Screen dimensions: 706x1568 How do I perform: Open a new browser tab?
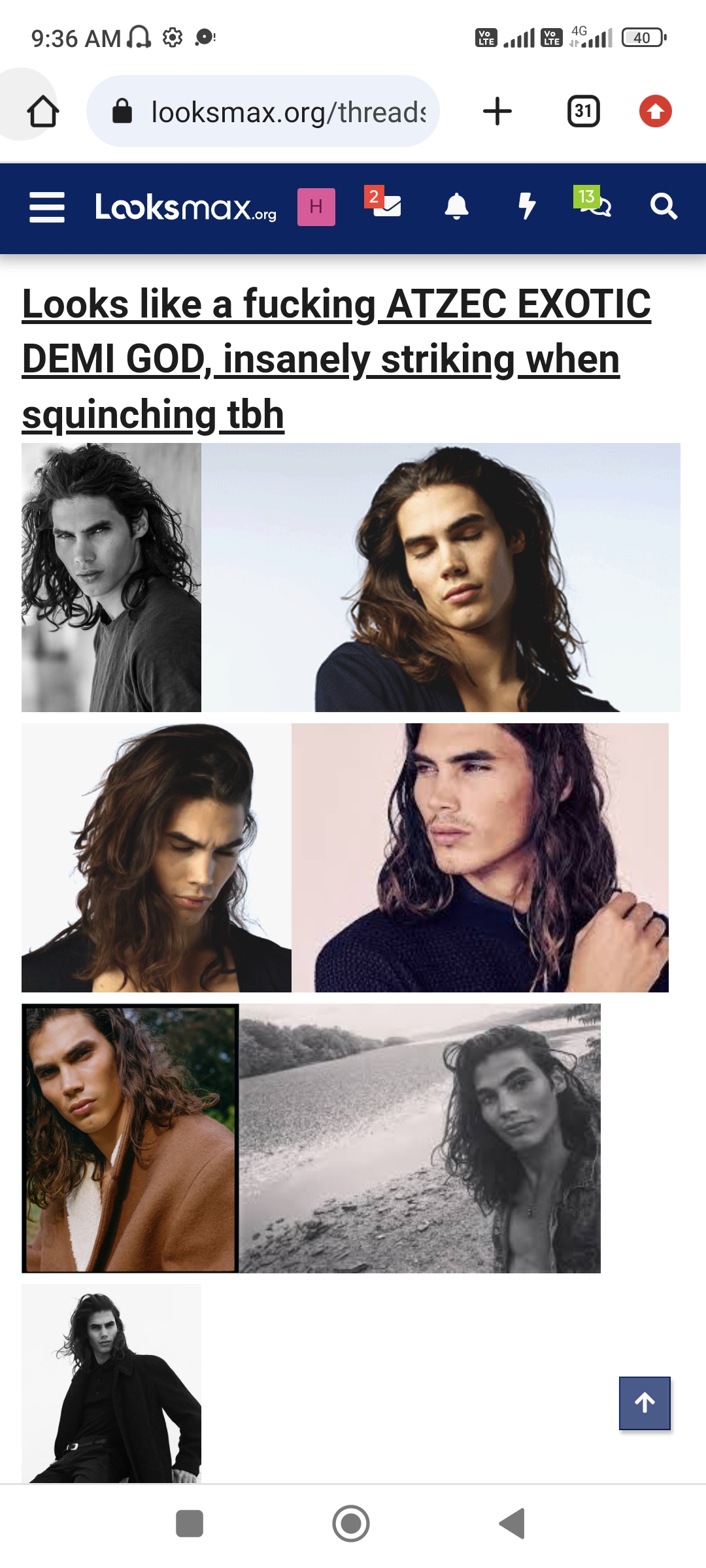(497, 111)
